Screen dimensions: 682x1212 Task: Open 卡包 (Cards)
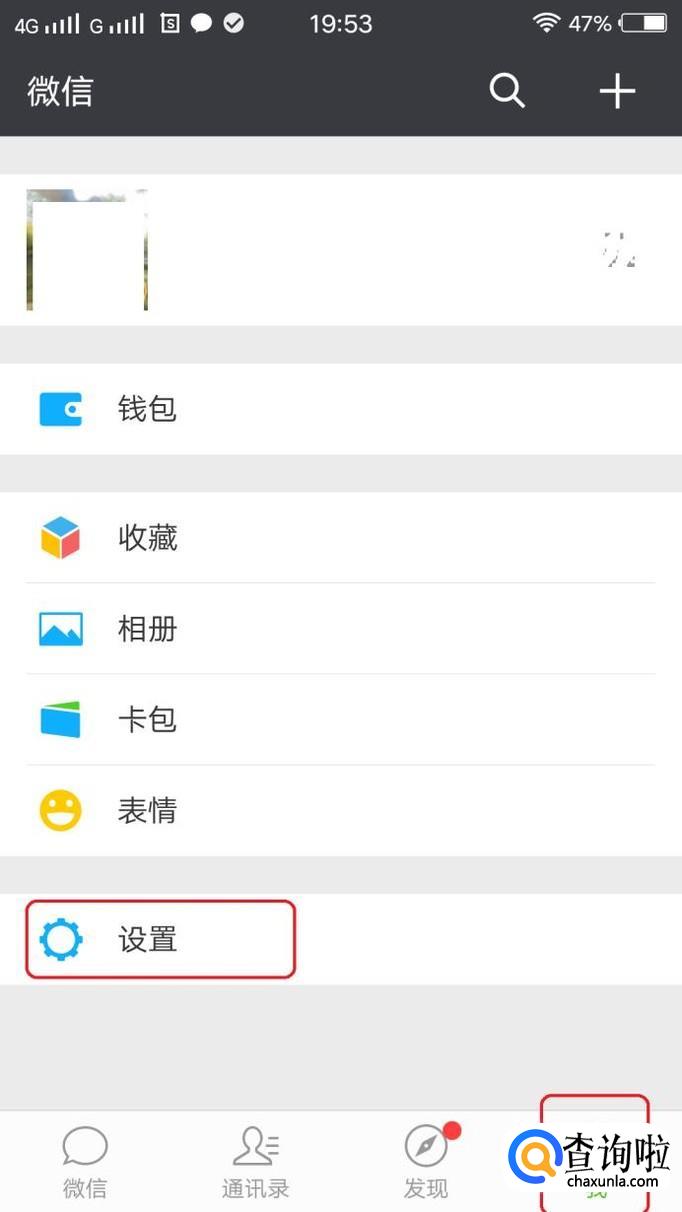[x=340, y=720]
